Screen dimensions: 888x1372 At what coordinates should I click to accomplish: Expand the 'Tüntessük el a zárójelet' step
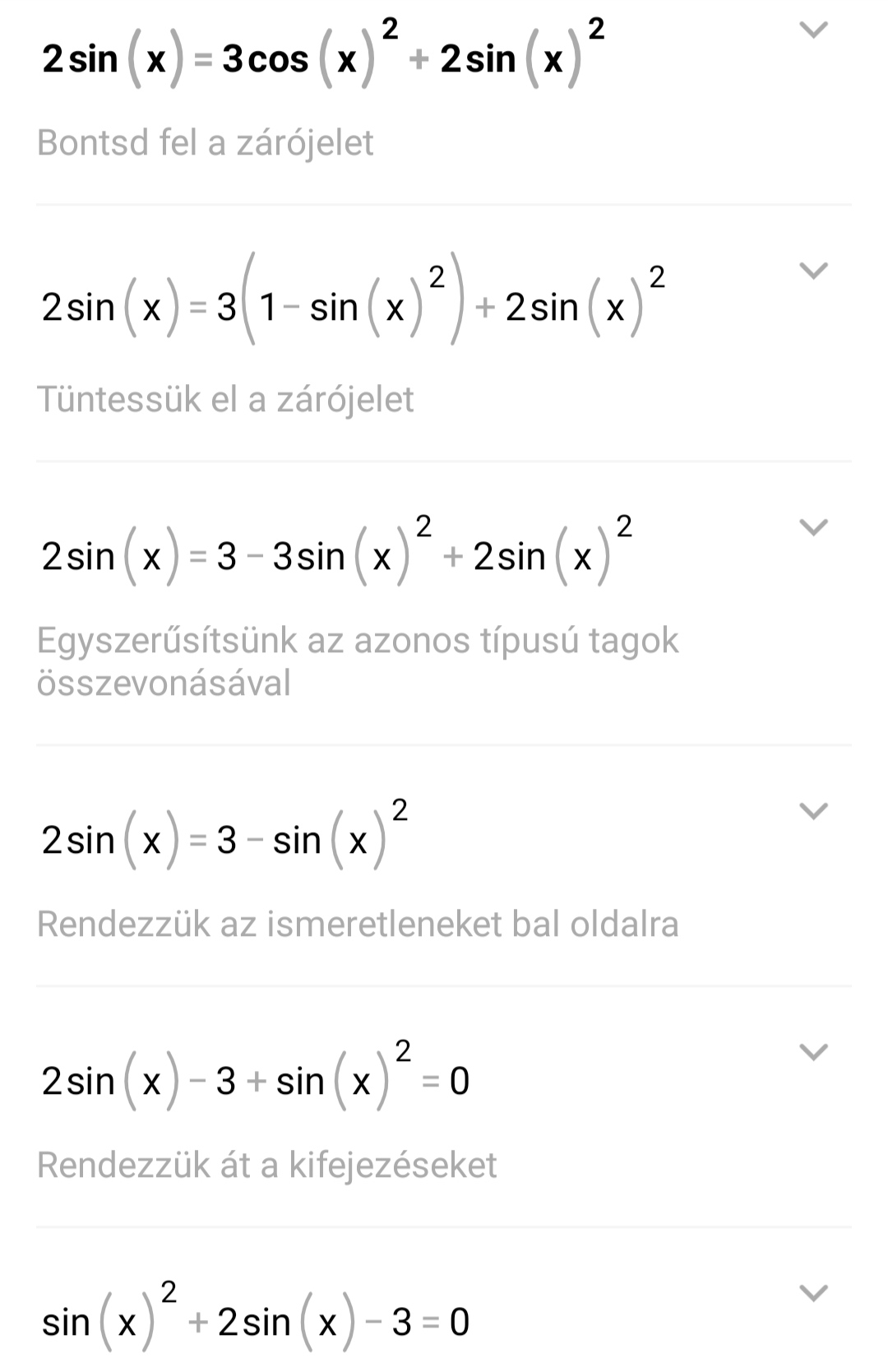(x=813, y=271)
